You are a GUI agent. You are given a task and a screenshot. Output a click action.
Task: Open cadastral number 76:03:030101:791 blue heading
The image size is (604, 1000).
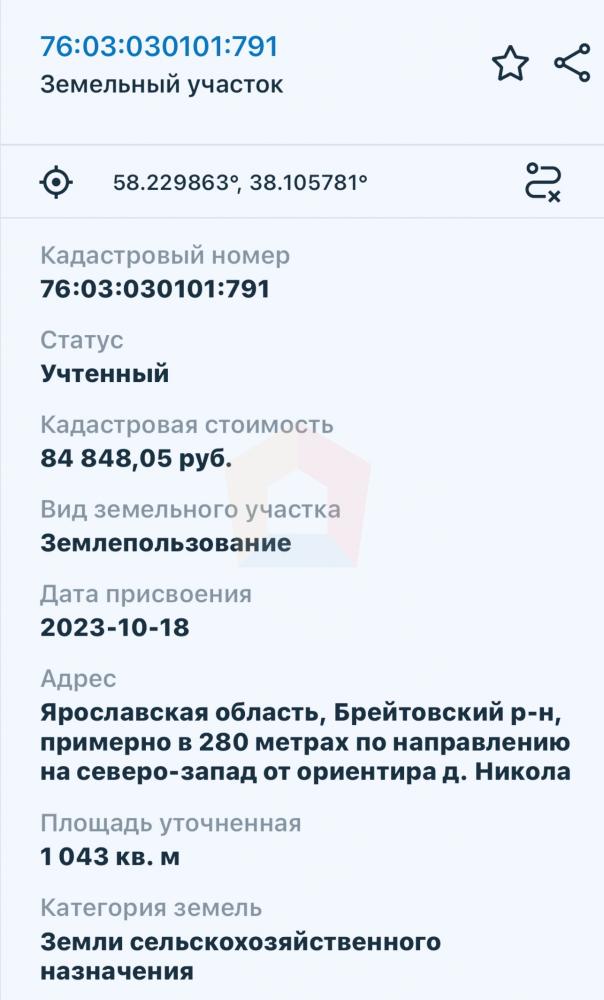(x=159, y=47)
